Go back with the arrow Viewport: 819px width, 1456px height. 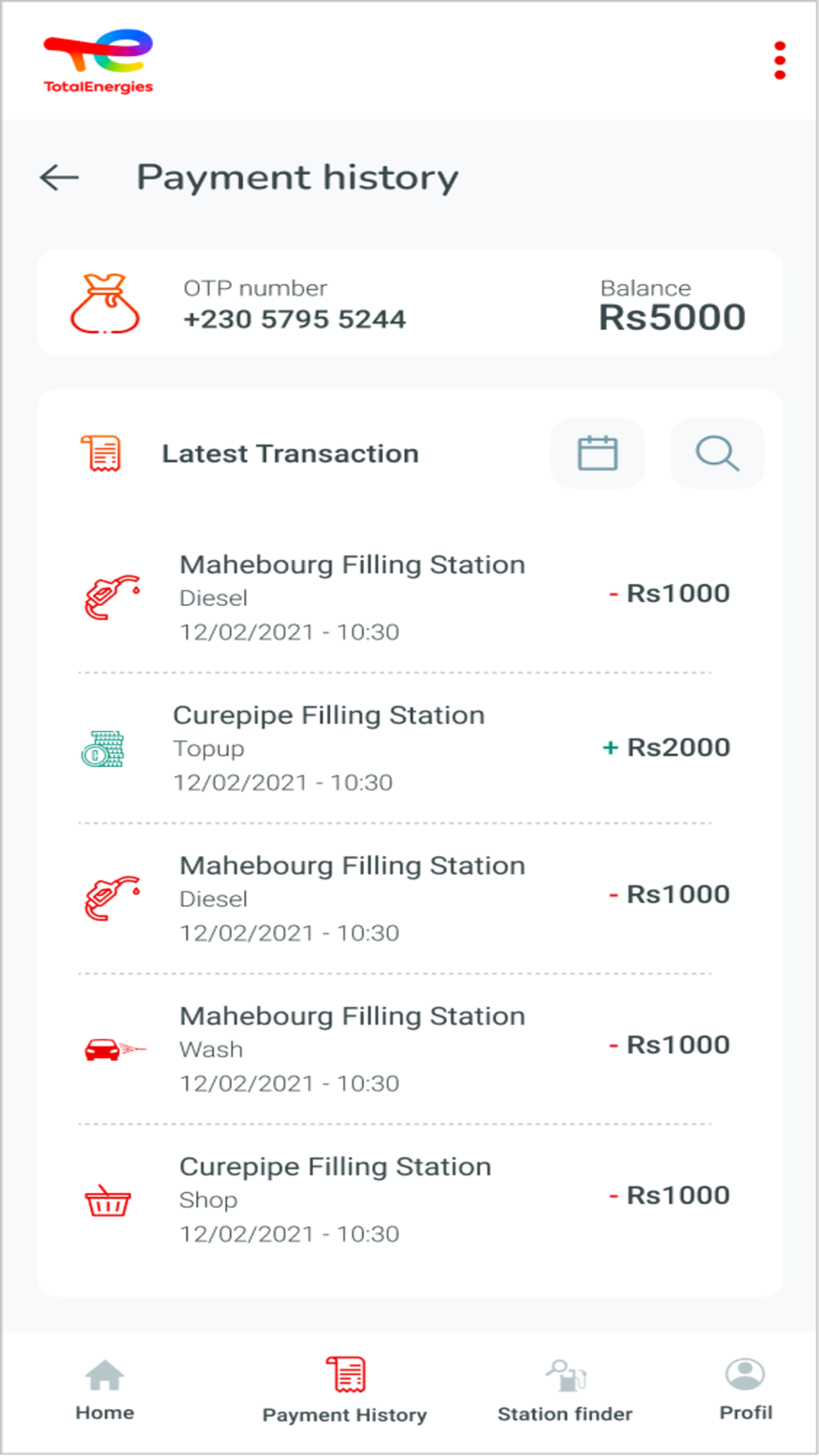point(60,177)
